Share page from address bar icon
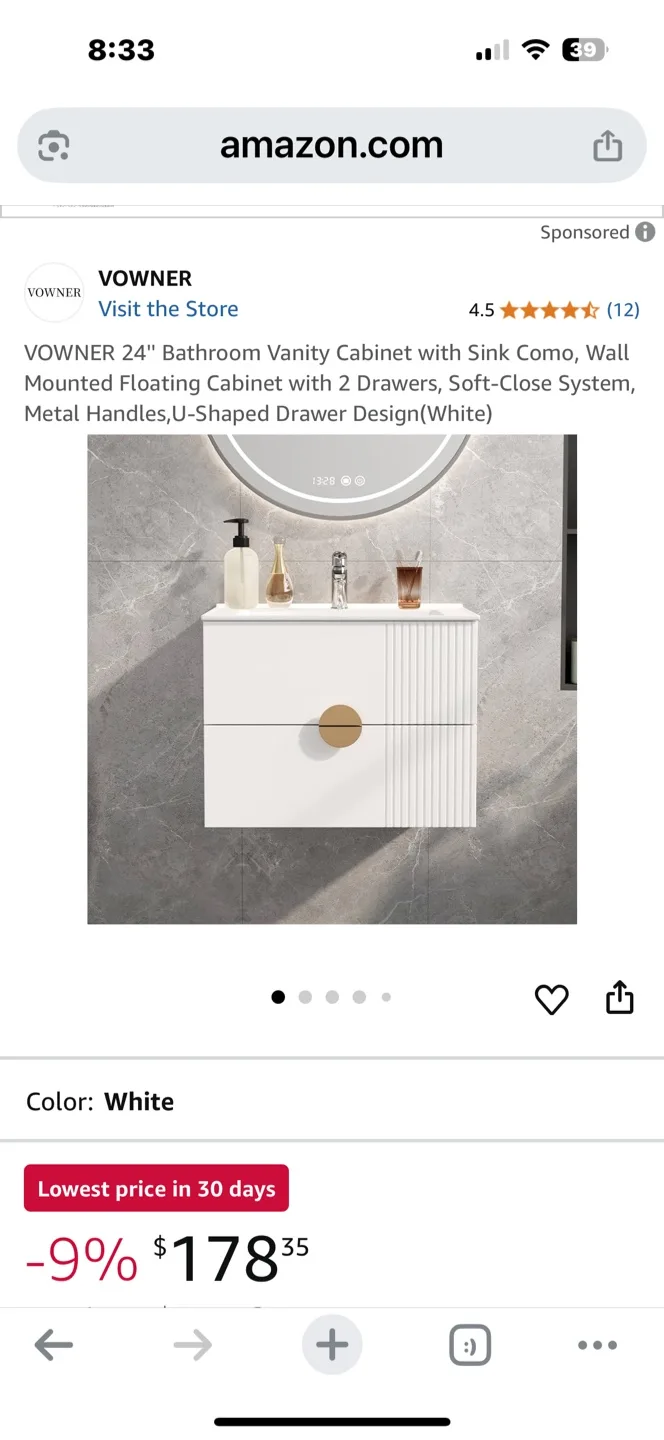 [x=607, y=146]
